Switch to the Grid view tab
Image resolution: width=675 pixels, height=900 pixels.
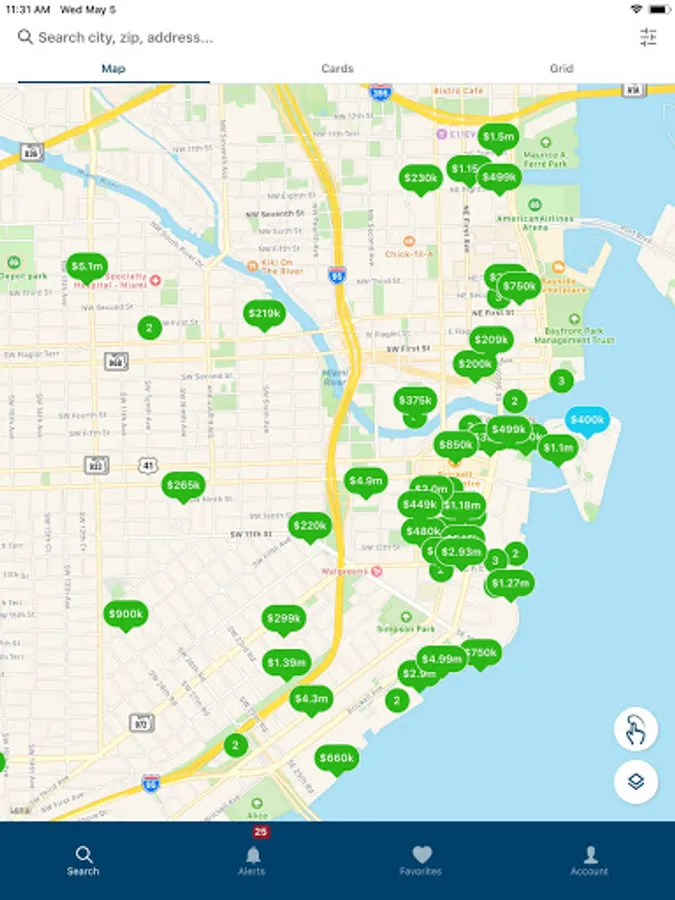point(561,68)
